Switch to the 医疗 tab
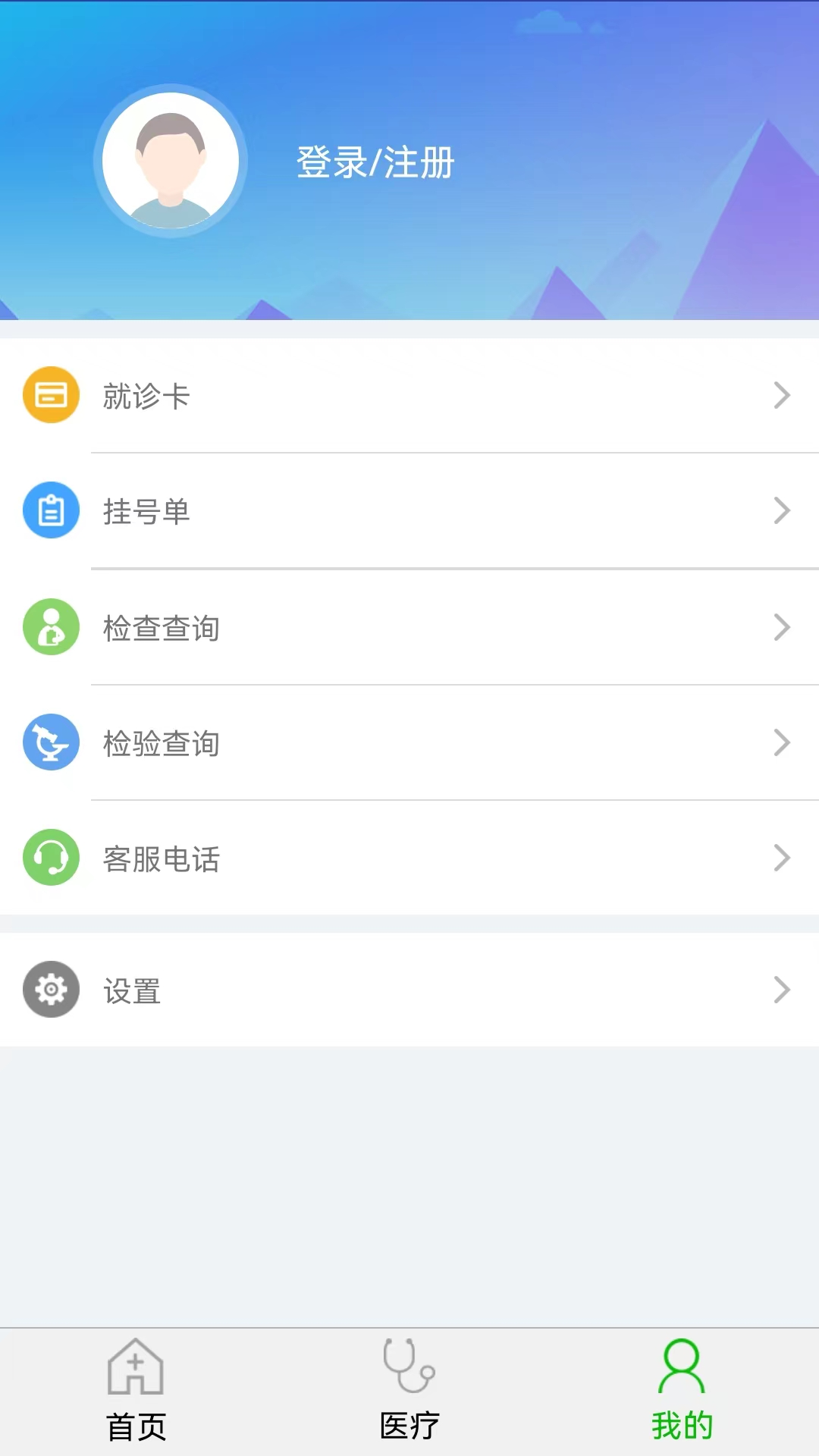The height and width of the screenshot is (1456, 819). point(409,1392)
